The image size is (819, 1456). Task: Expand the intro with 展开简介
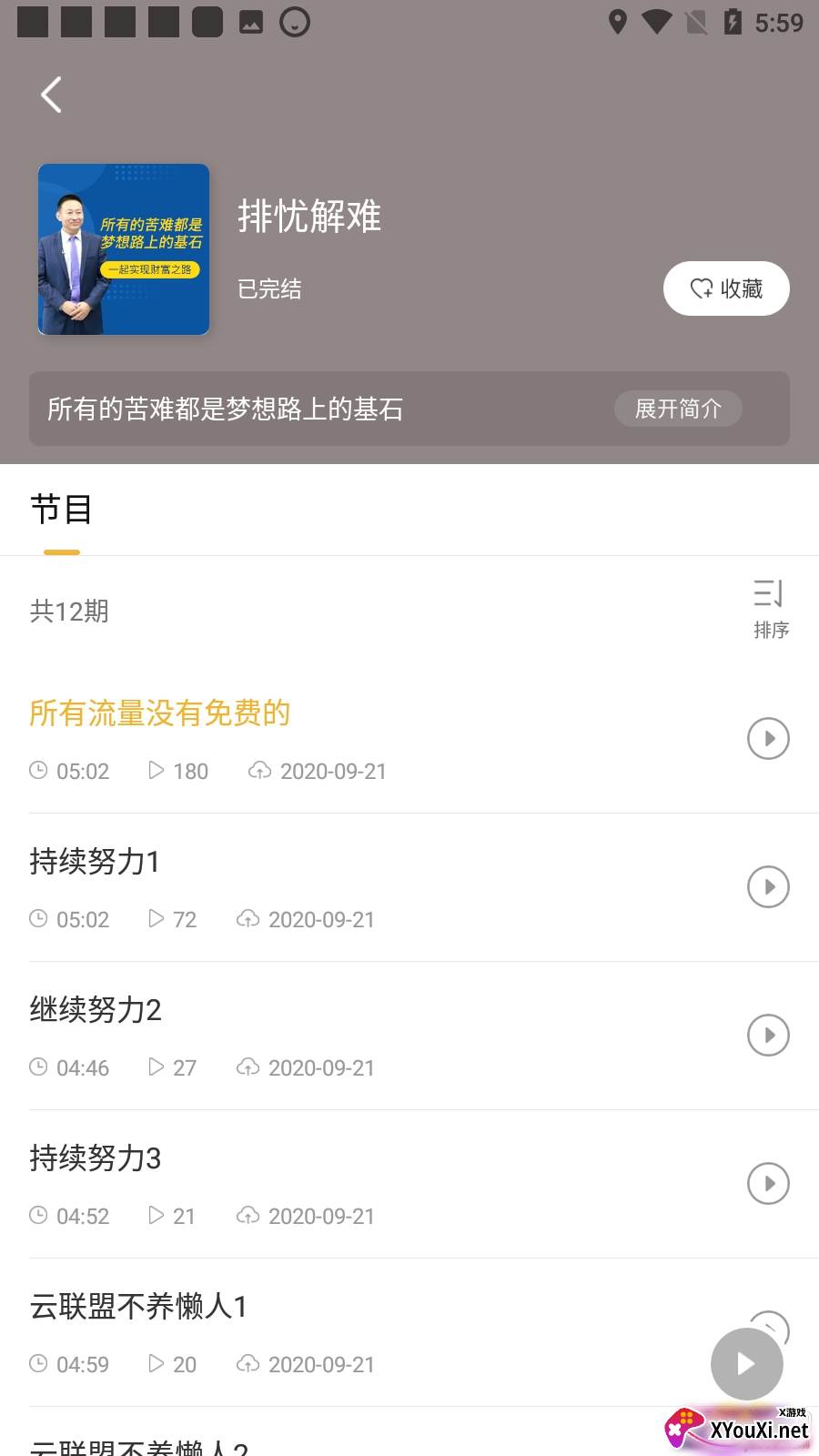(678, 409)
